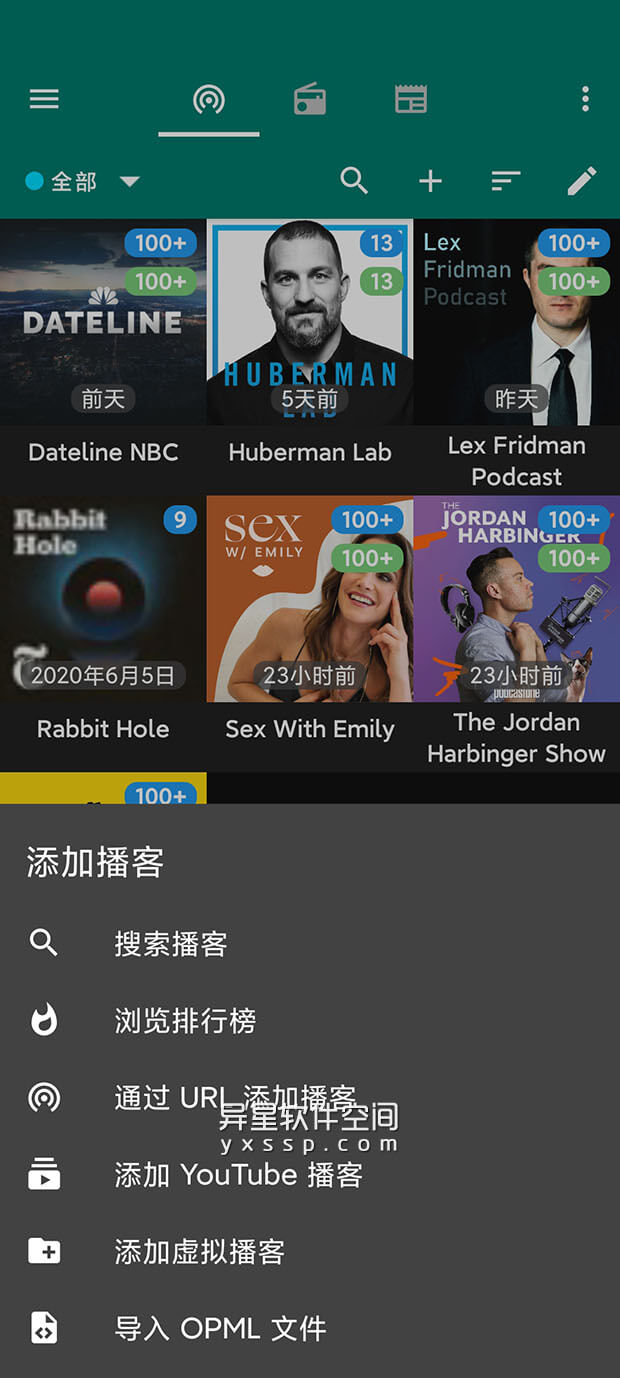
Task: Tap the plus icon to add podcast
Action: 430,180
